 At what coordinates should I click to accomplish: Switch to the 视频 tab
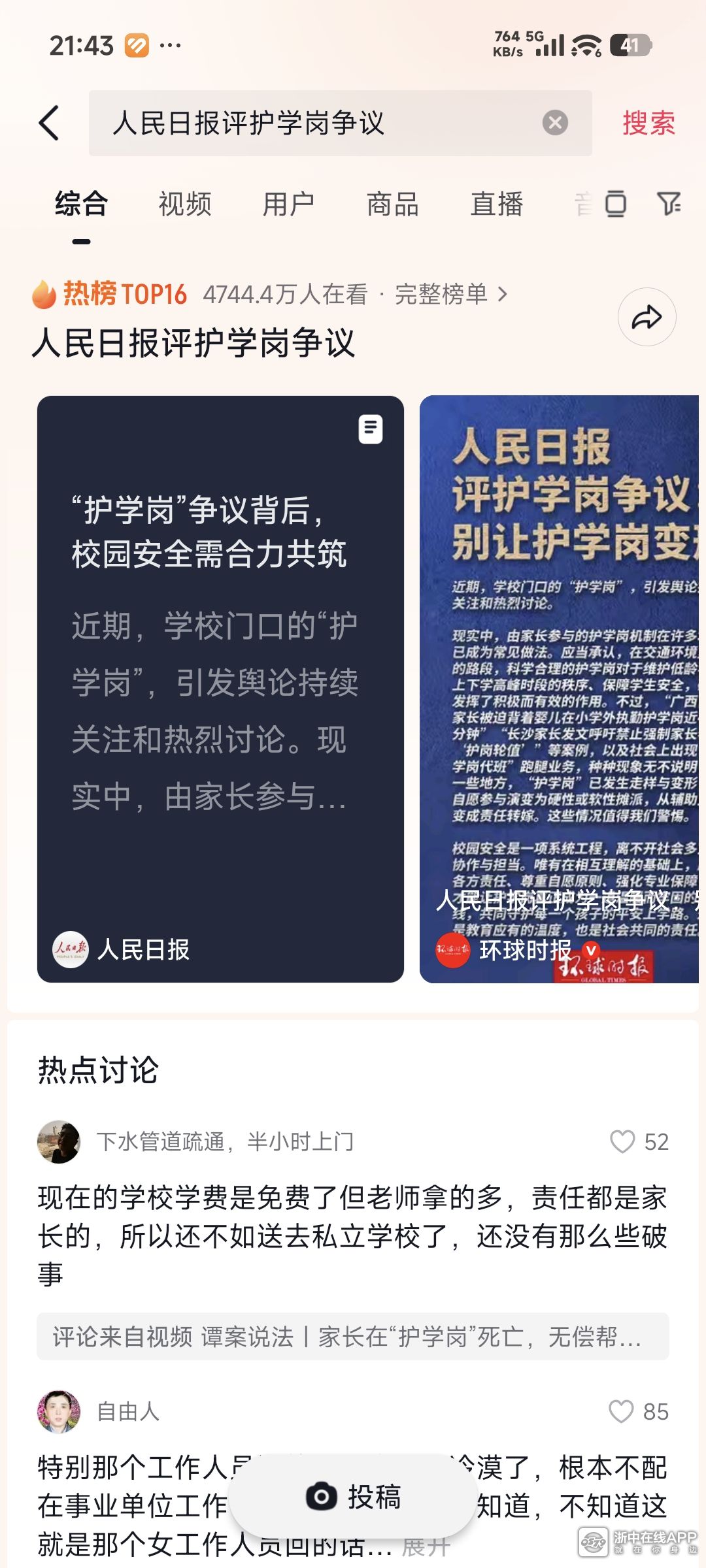[185, 204]
